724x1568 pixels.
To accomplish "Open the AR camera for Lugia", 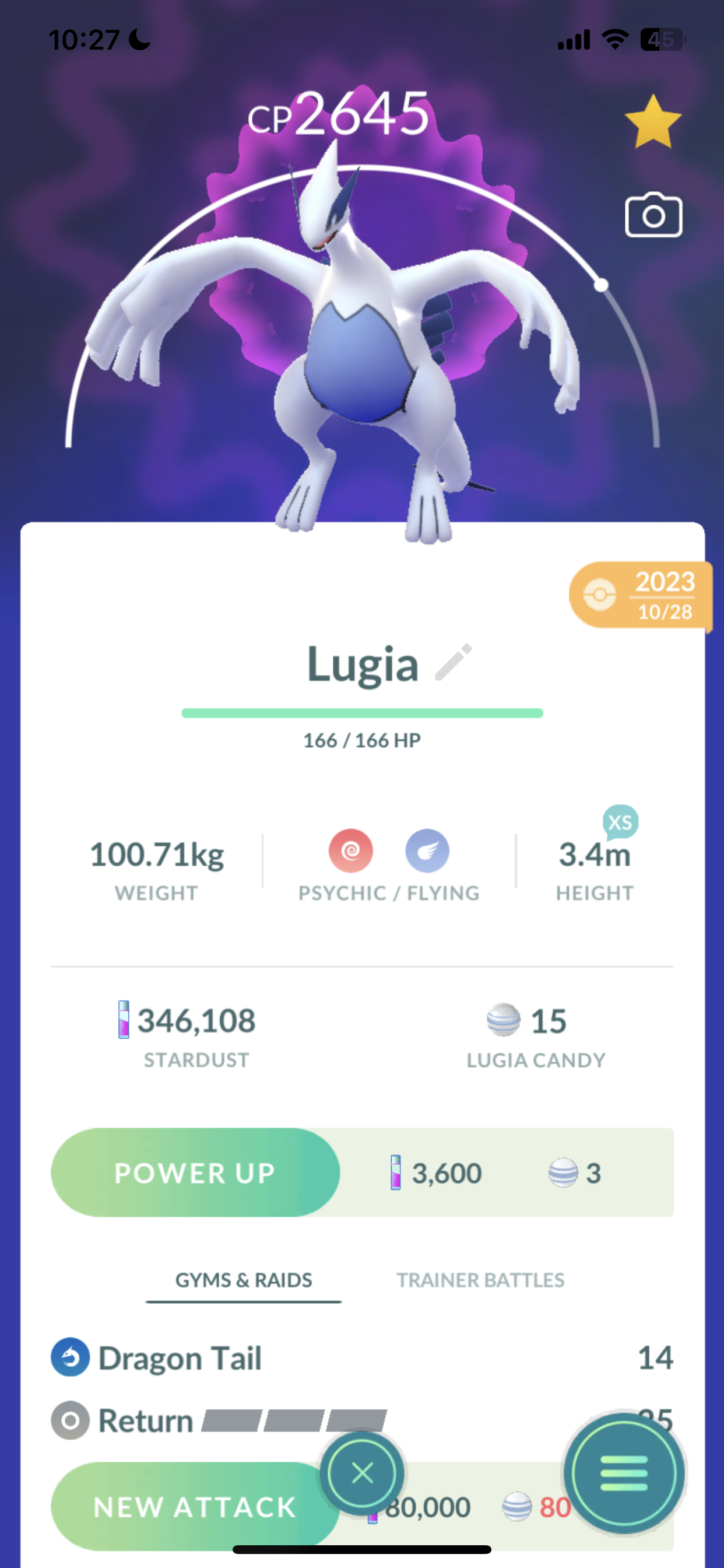I will pyautogui.click(x=653, y=215).
